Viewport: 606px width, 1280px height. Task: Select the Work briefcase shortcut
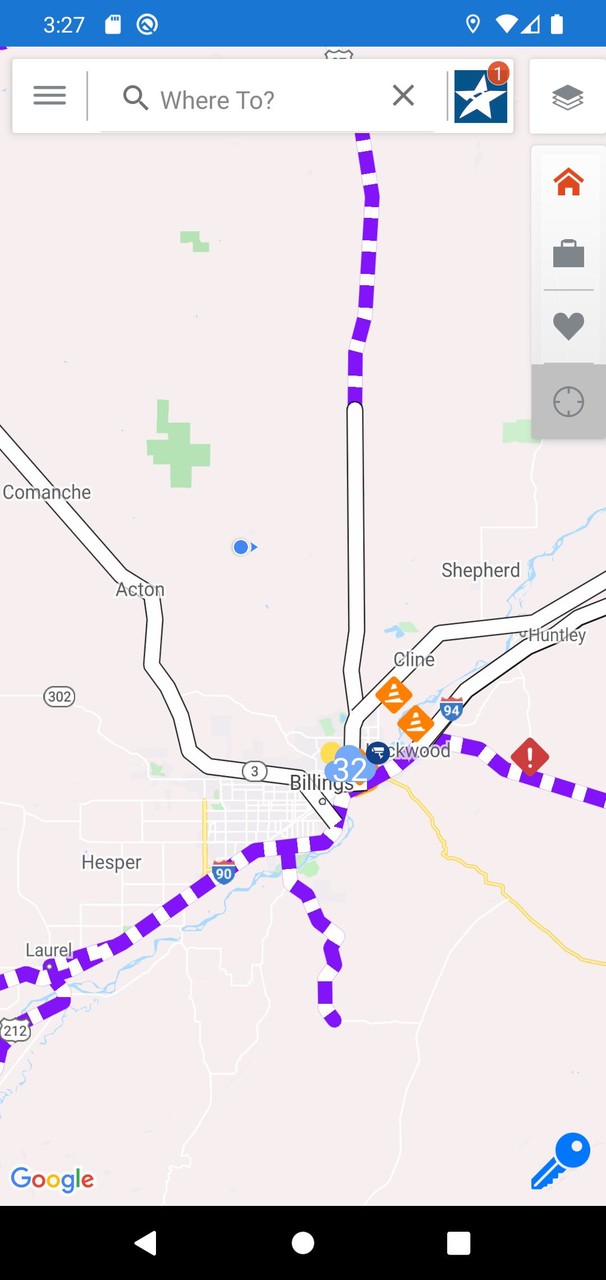click(x=568, y=254)
